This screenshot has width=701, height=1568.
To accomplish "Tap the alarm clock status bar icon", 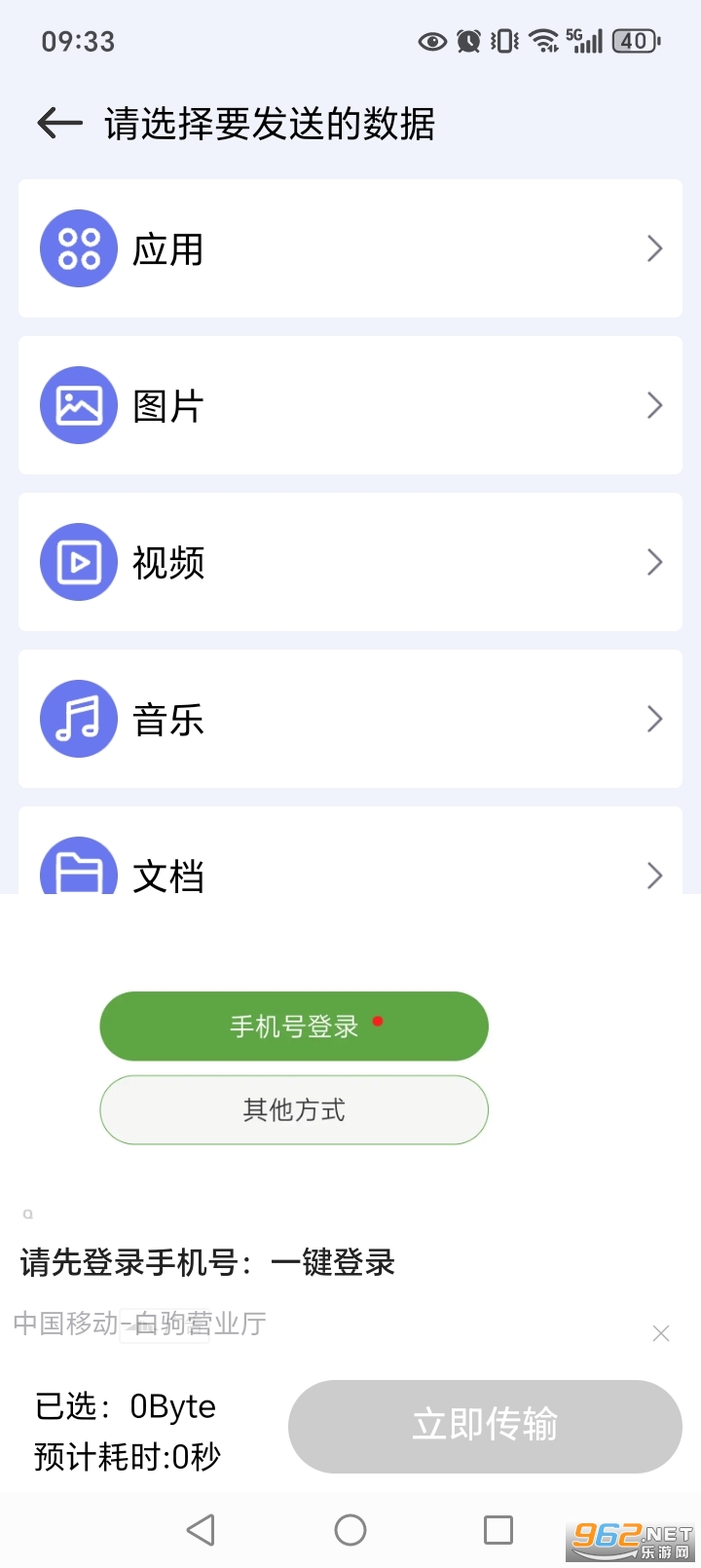I will coord(467,41).
